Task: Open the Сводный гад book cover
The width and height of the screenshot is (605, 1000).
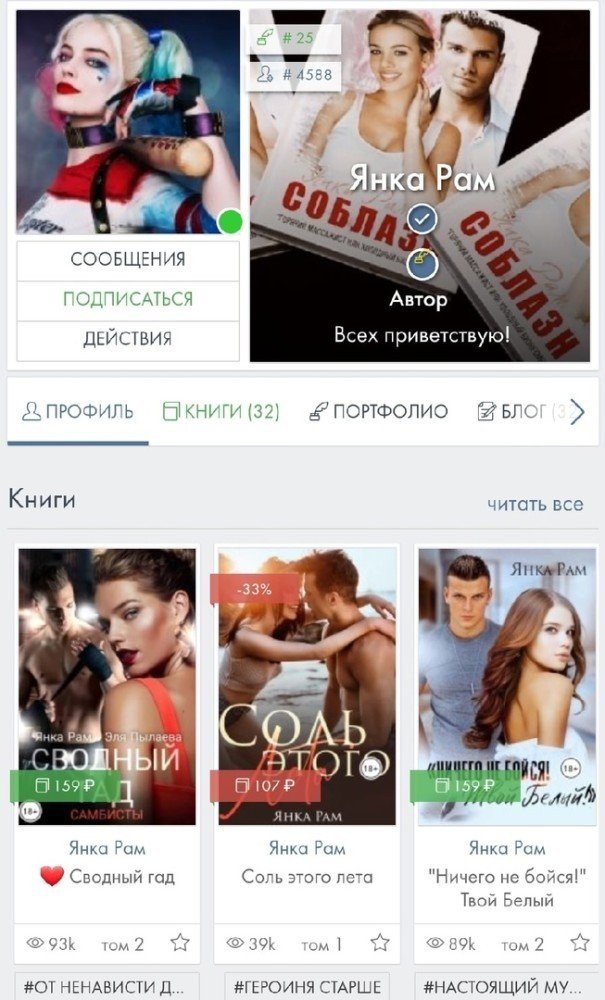Action: click(107, 686)
